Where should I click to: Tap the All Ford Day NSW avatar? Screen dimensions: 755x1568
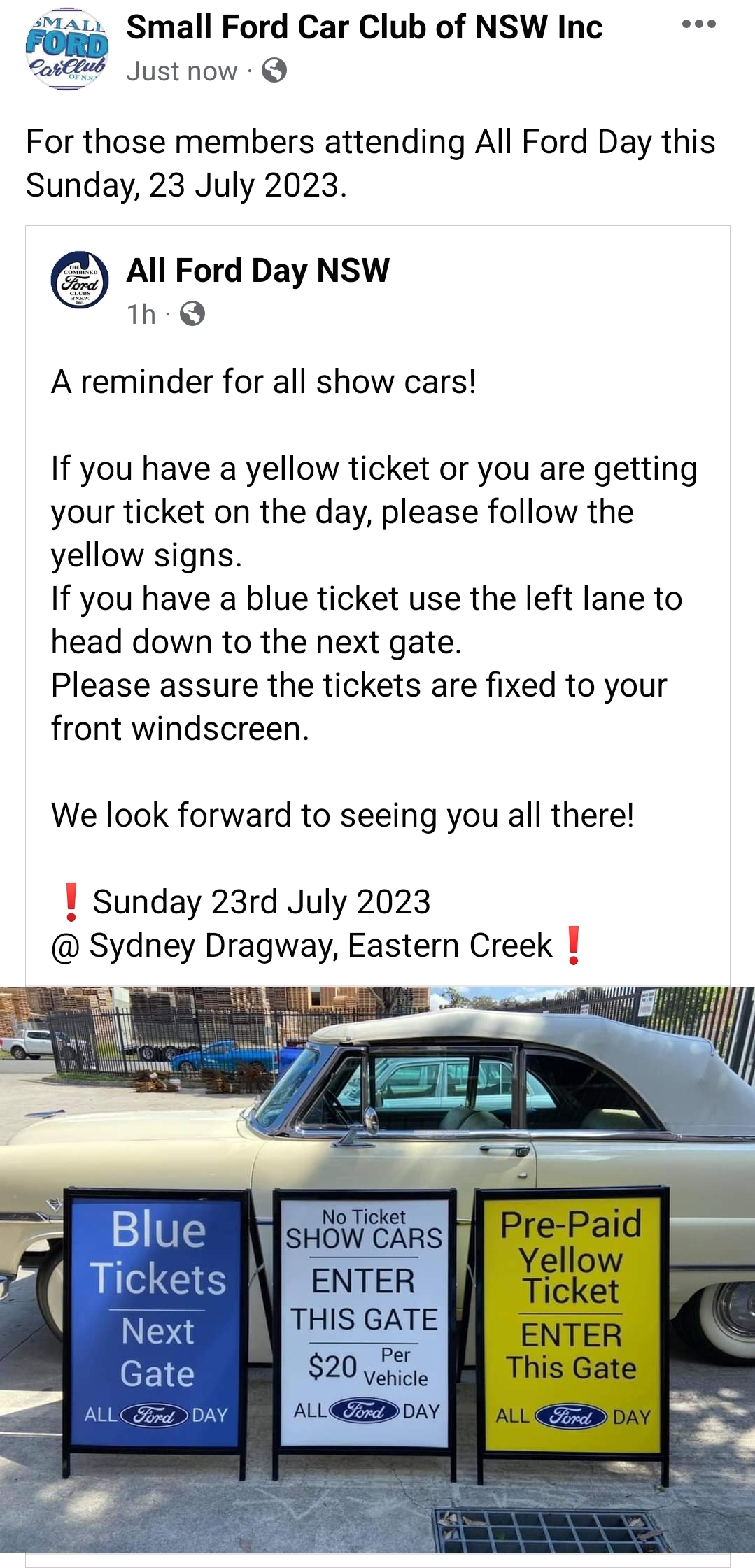[x=80, y=280]
